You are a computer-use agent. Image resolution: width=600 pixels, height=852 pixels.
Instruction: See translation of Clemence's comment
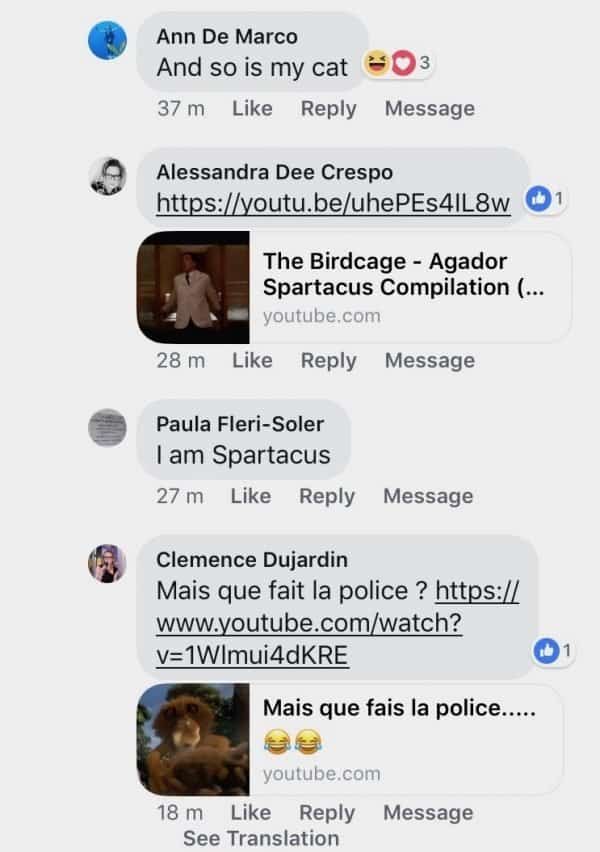261,838
